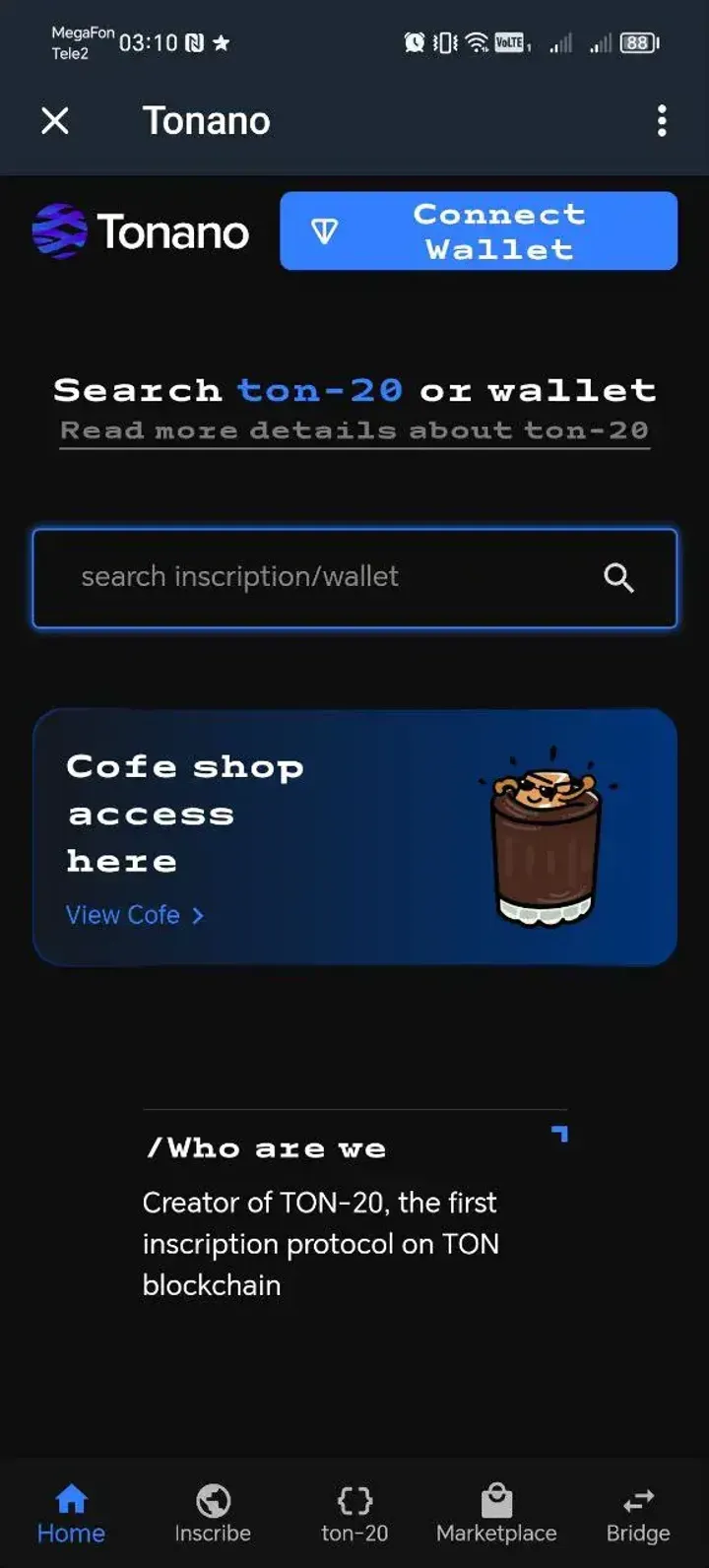
Task: Tap the Connect Wallet button
Action: pos(479,231)
